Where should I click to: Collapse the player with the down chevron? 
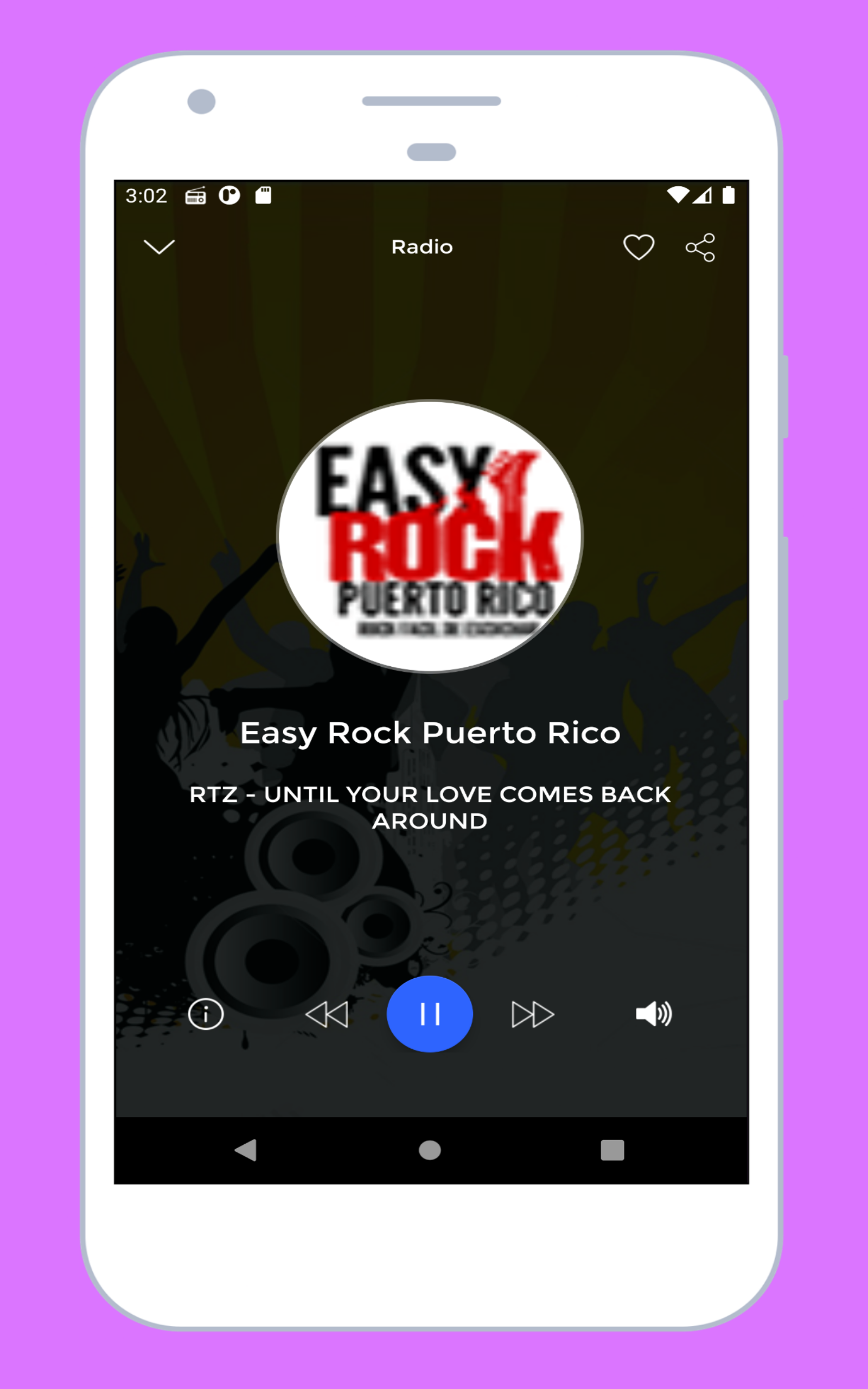pos(159,247)
